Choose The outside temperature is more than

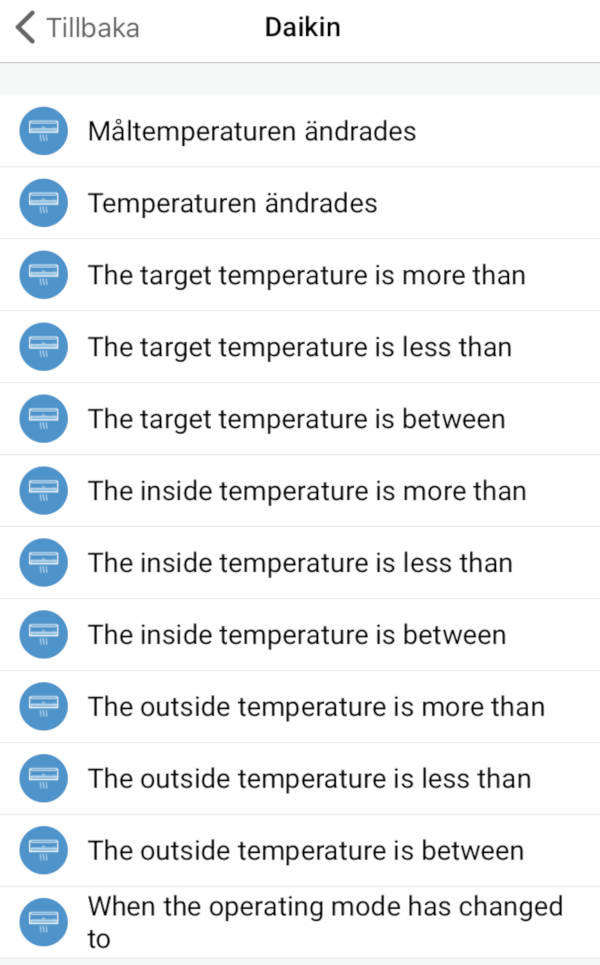click(300, 707)
